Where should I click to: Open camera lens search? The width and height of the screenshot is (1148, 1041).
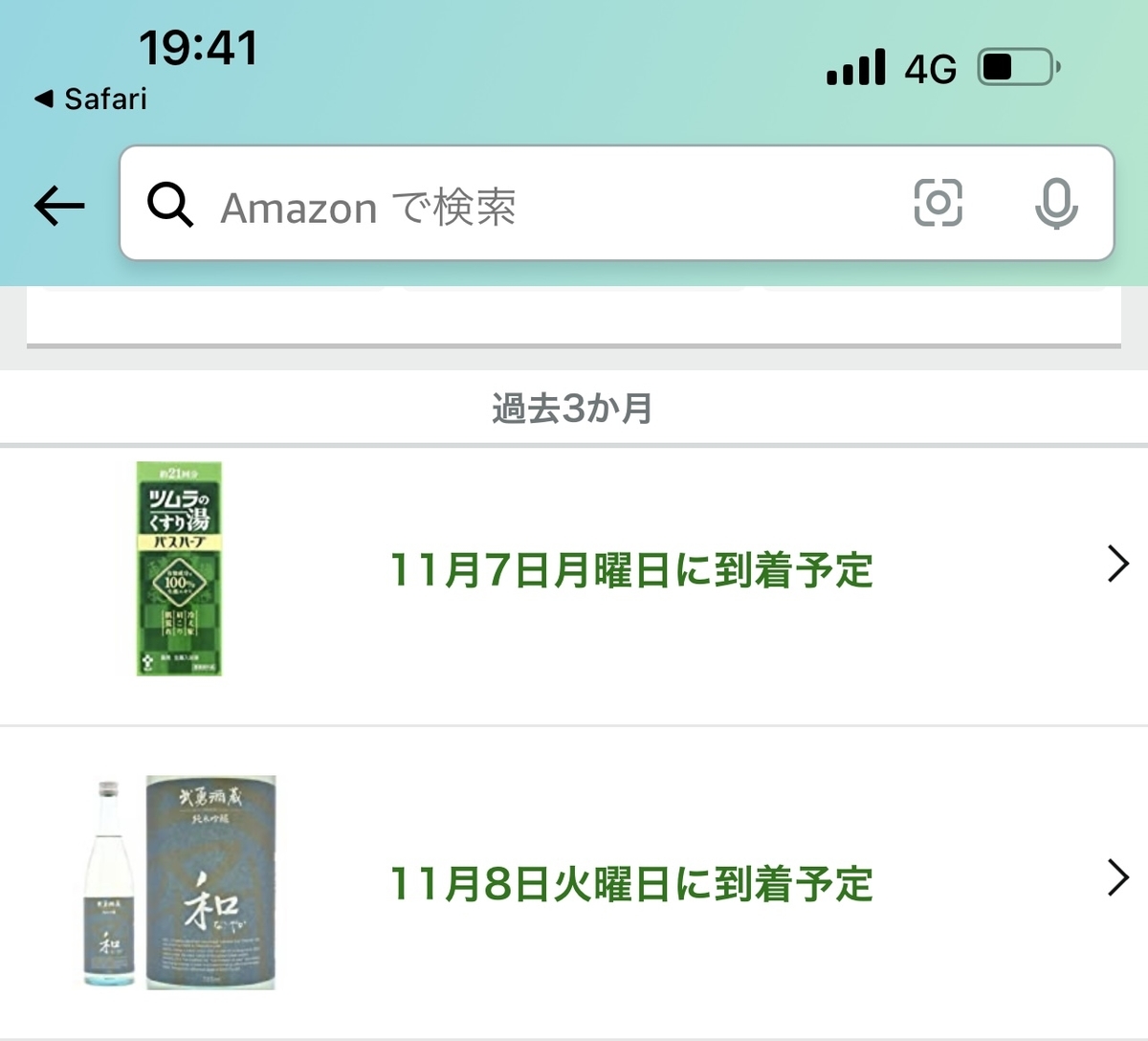tap(938, 203)
